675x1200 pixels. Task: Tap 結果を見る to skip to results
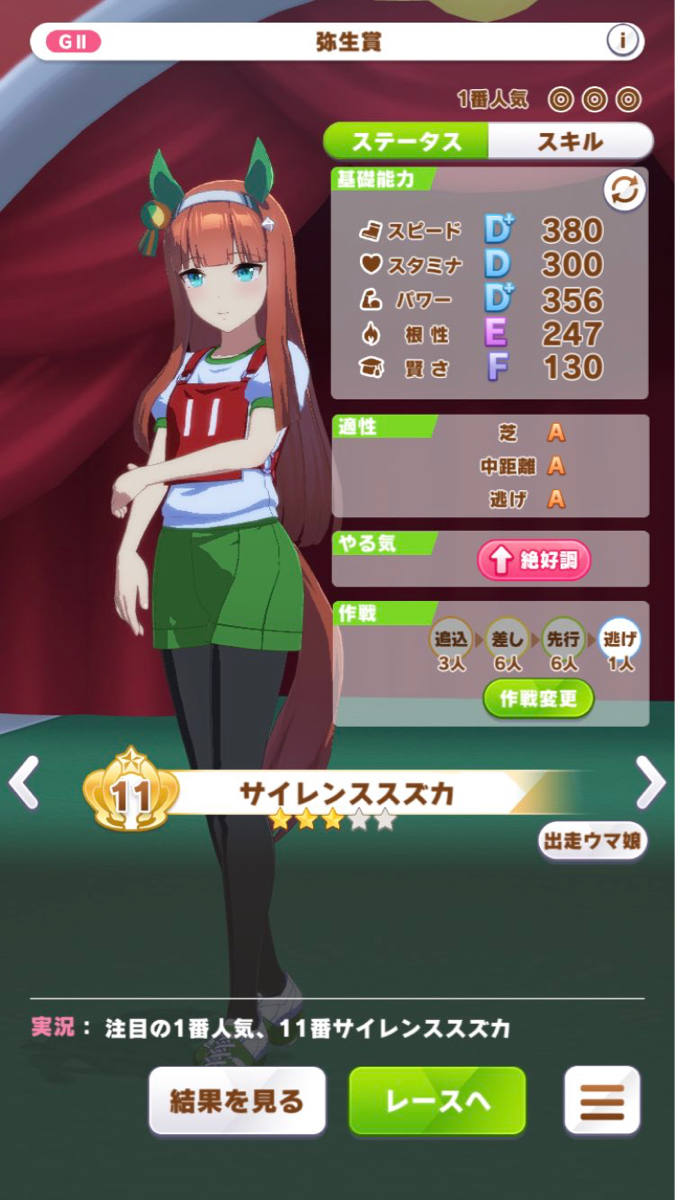pyautogui.click(x=237, y=1101)
